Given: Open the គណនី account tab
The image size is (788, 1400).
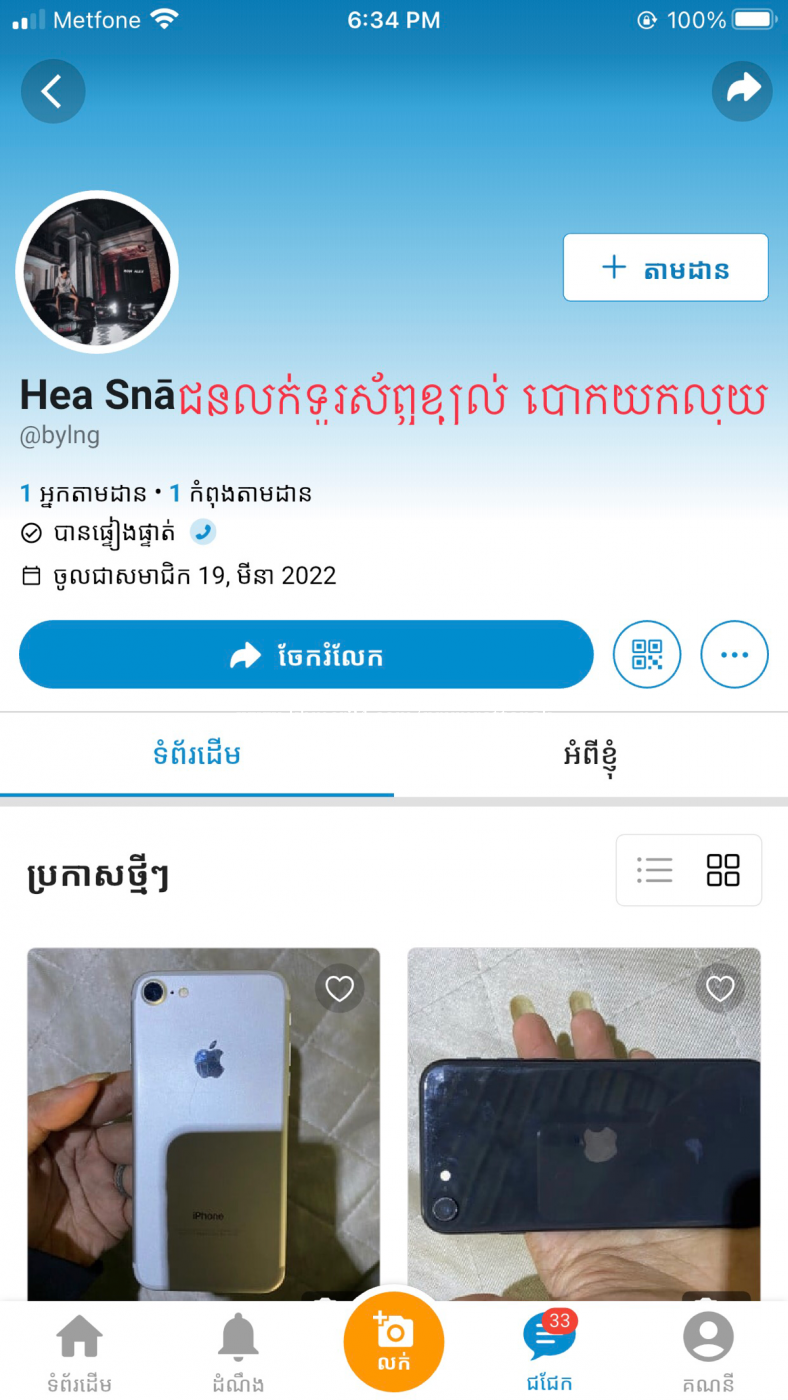Looking at the screenshot, I should 708,1350.
